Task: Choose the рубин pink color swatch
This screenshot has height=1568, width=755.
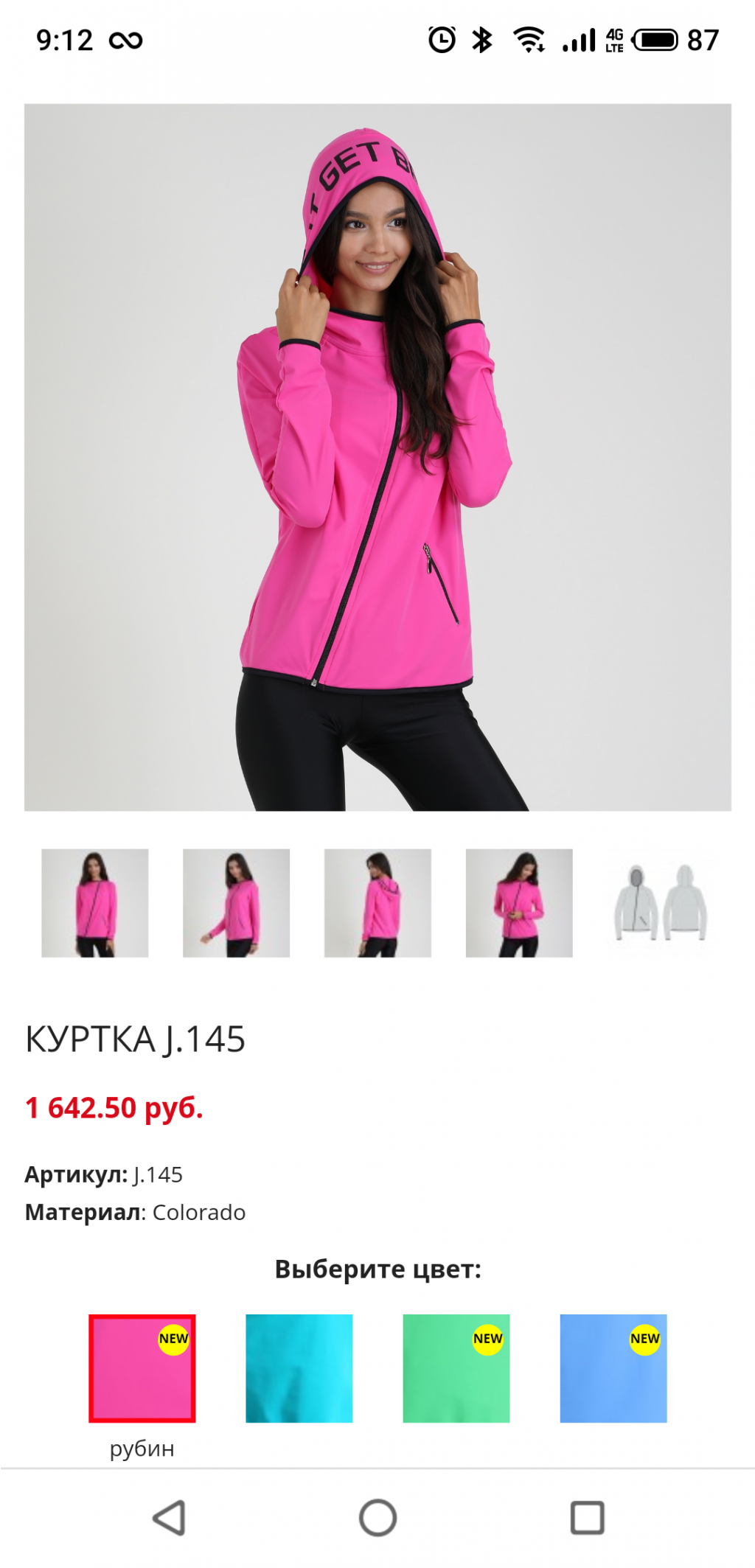Action: point(142,1368)
